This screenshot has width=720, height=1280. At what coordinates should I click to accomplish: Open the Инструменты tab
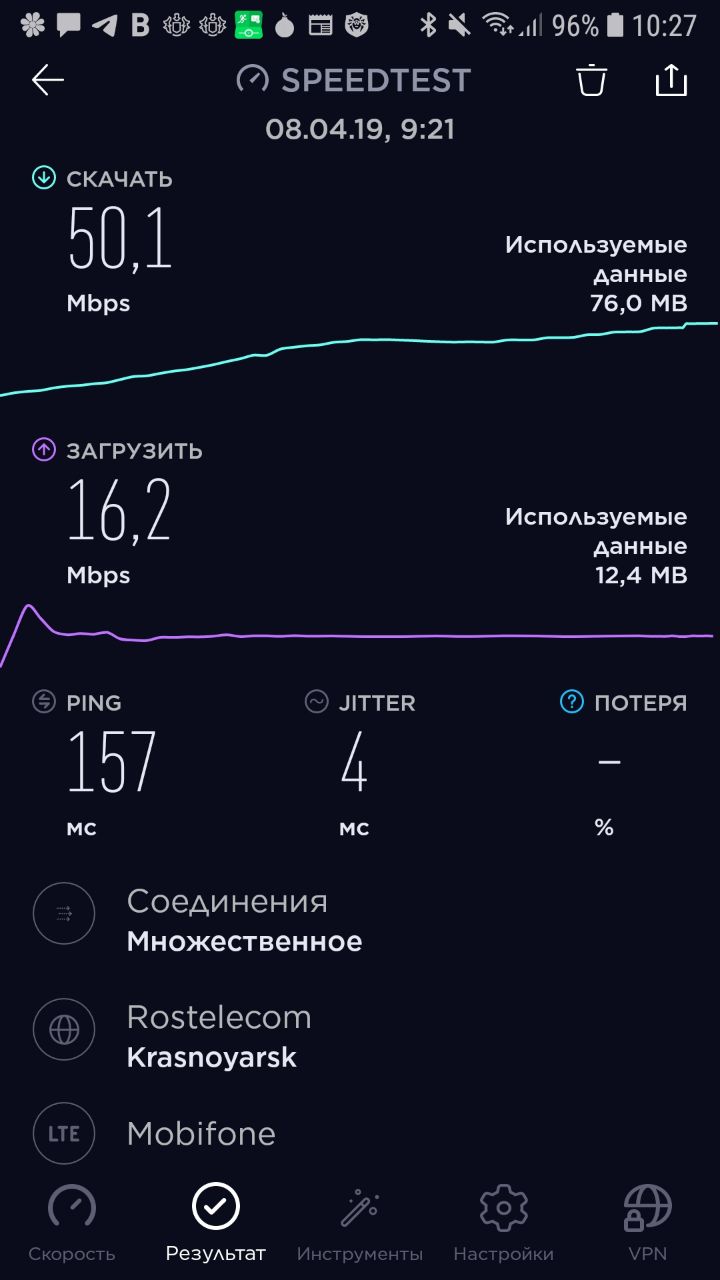360,1223
